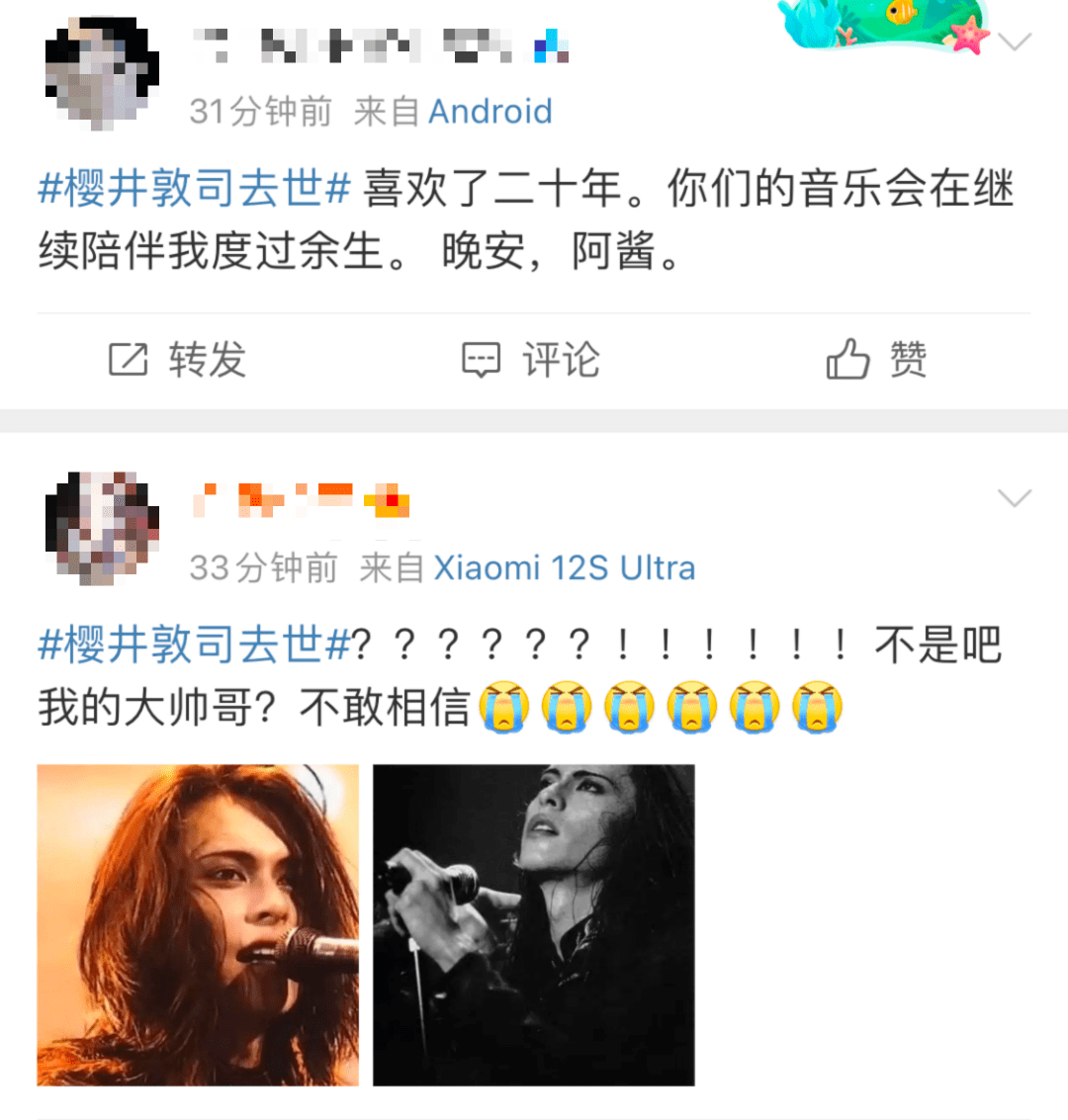This screenshot has height=1120, width=1068.
Task: View the avatar of the Xiaomi post's author
Action: point(102,528)
